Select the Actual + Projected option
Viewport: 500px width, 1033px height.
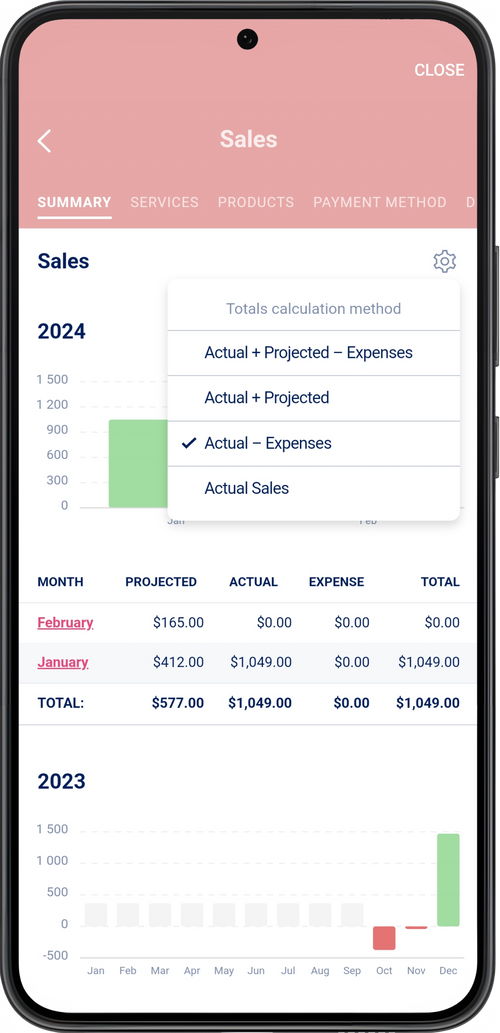(x=314, y=398)
